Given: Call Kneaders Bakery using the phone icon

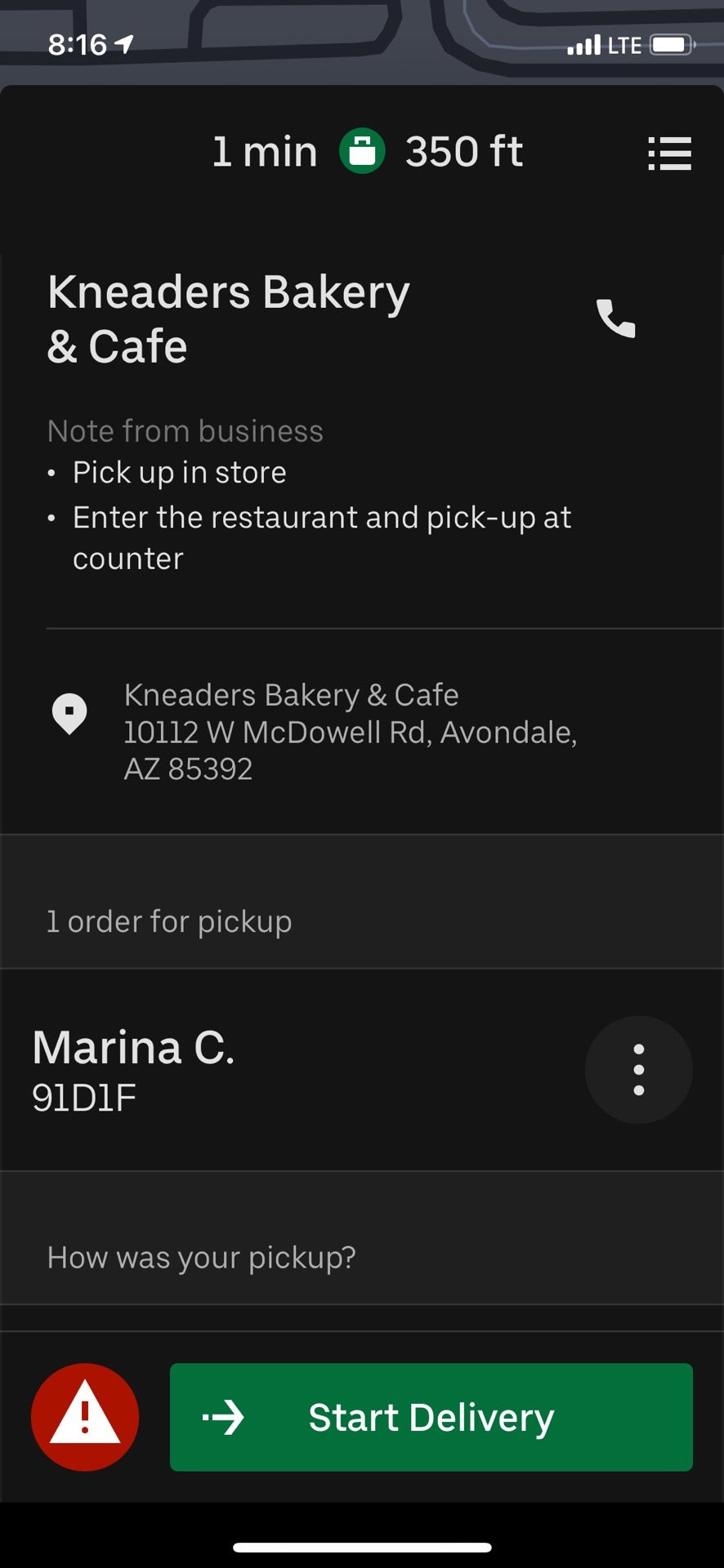Looking at the screenshot, I should click(616, 318).
